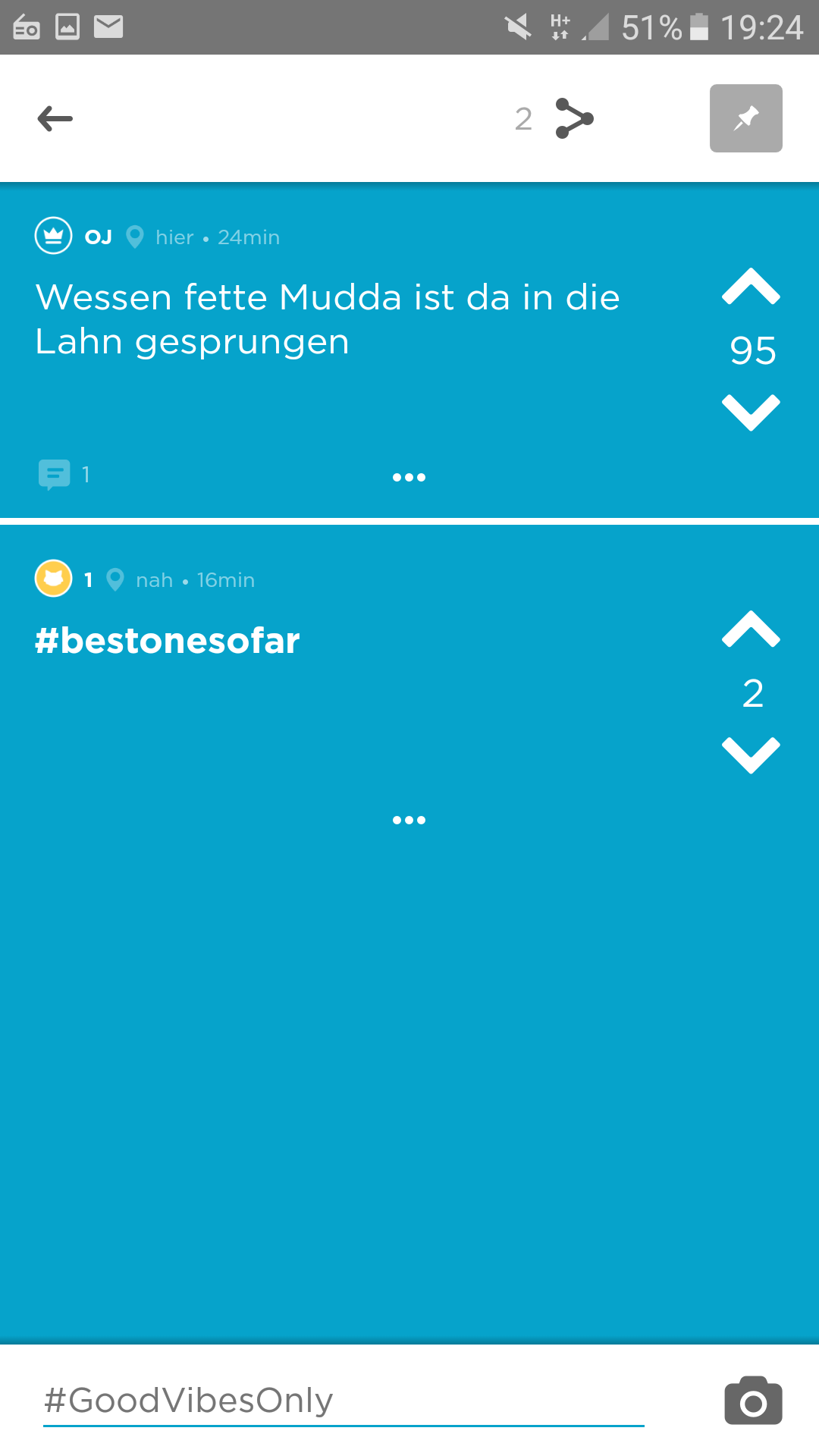Downvote the OJ post about the Lahn

pyautogui.click(x=751, y=413)
